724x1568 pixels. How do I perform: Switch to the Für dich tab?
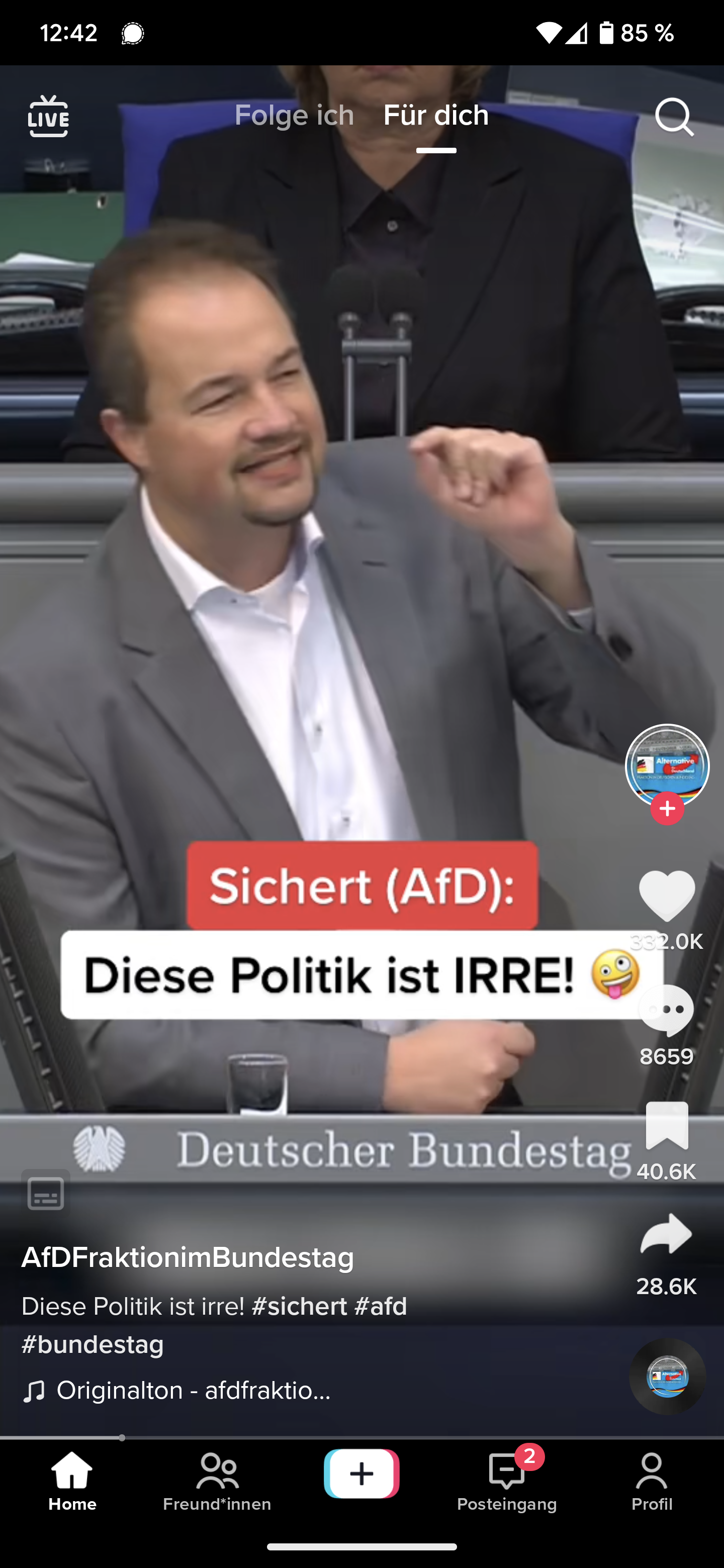436,116
